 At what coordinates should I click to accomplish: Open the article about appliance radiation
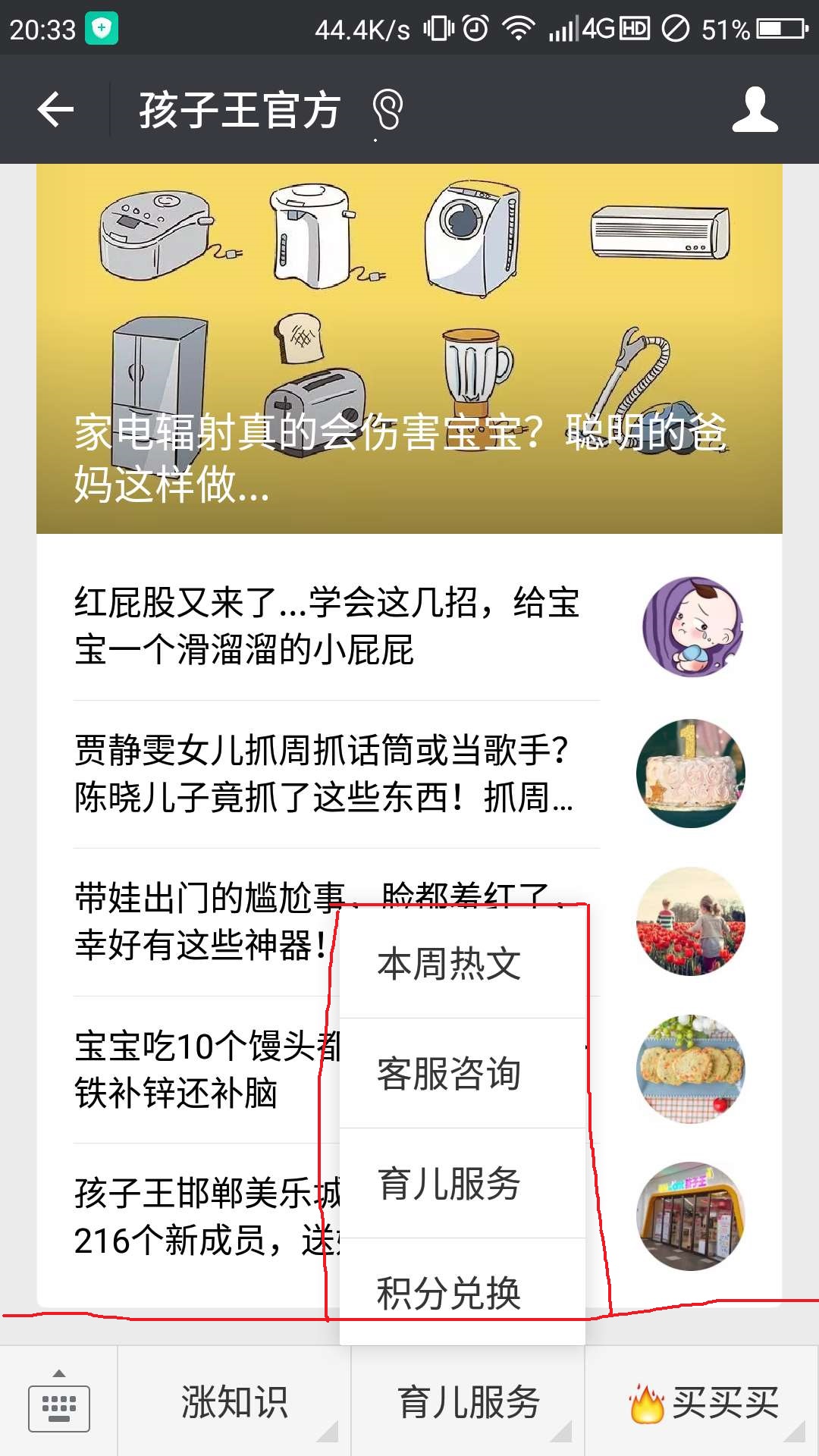(x=409, y=349)
